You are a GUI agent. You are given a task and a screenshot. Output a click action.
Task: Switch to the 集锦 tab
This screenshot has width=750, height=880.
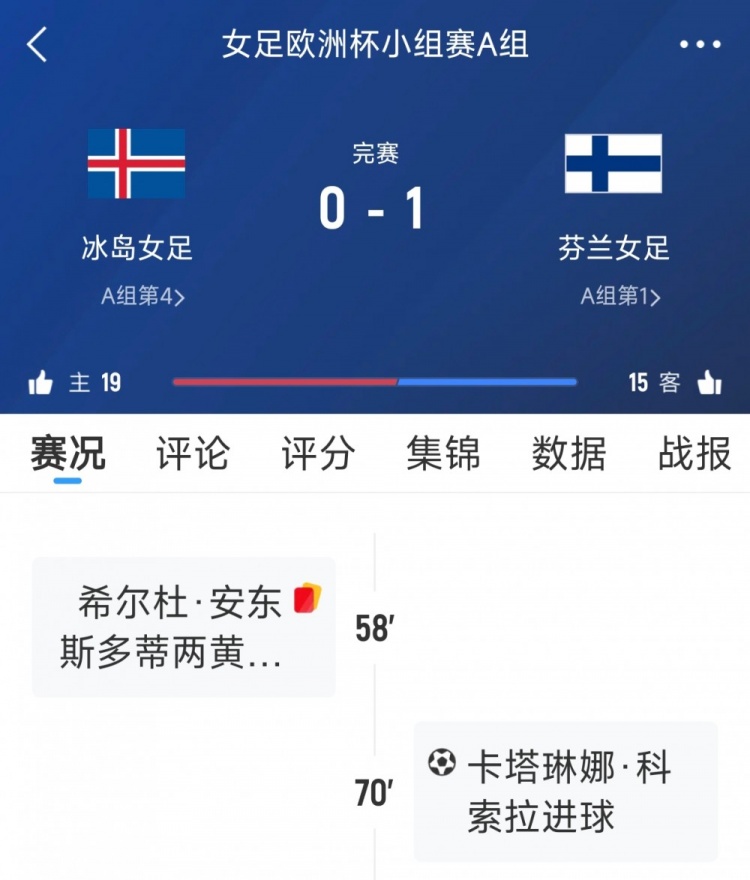(x=443, y=454)
